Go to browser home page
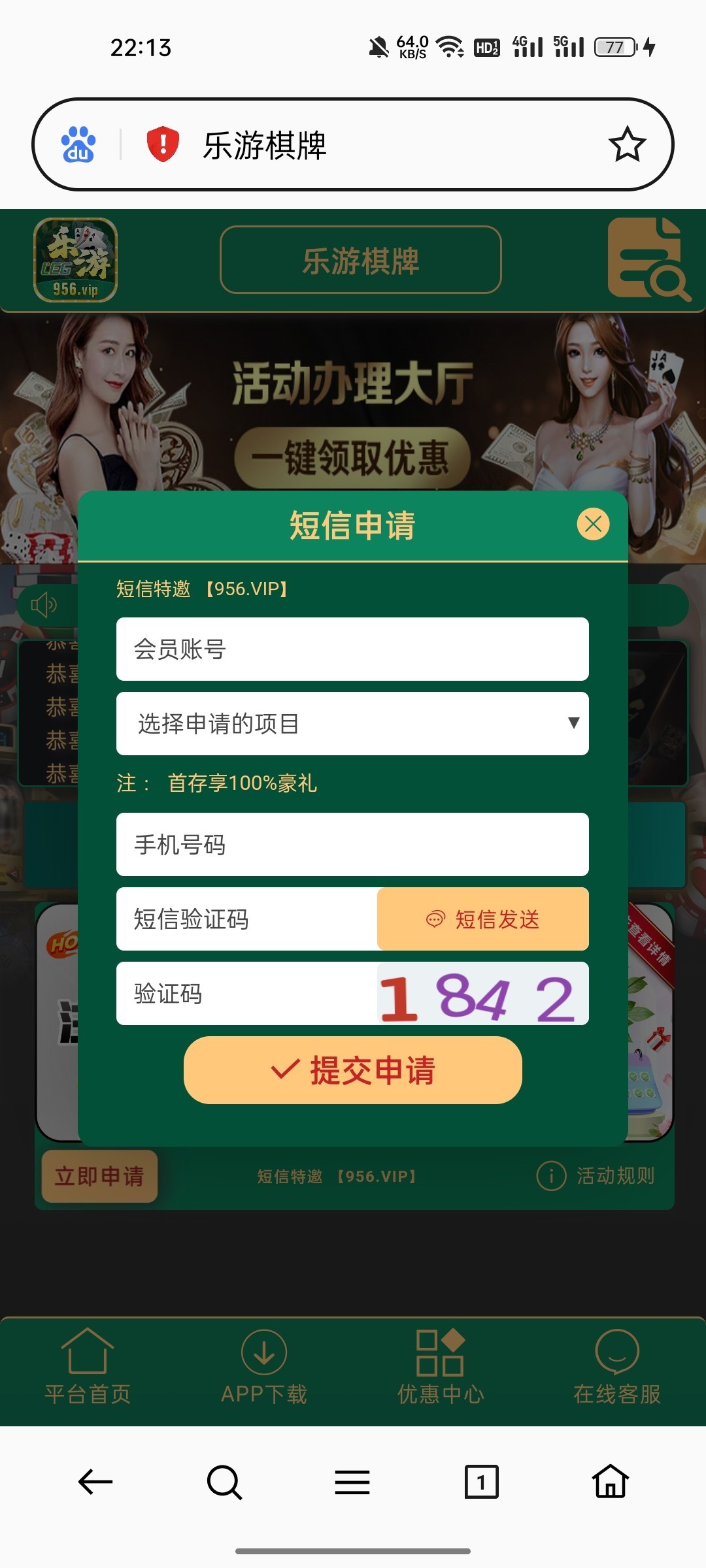Image resolution: width=706 pixels, height=1568 pixels. tap(610, 1482)
